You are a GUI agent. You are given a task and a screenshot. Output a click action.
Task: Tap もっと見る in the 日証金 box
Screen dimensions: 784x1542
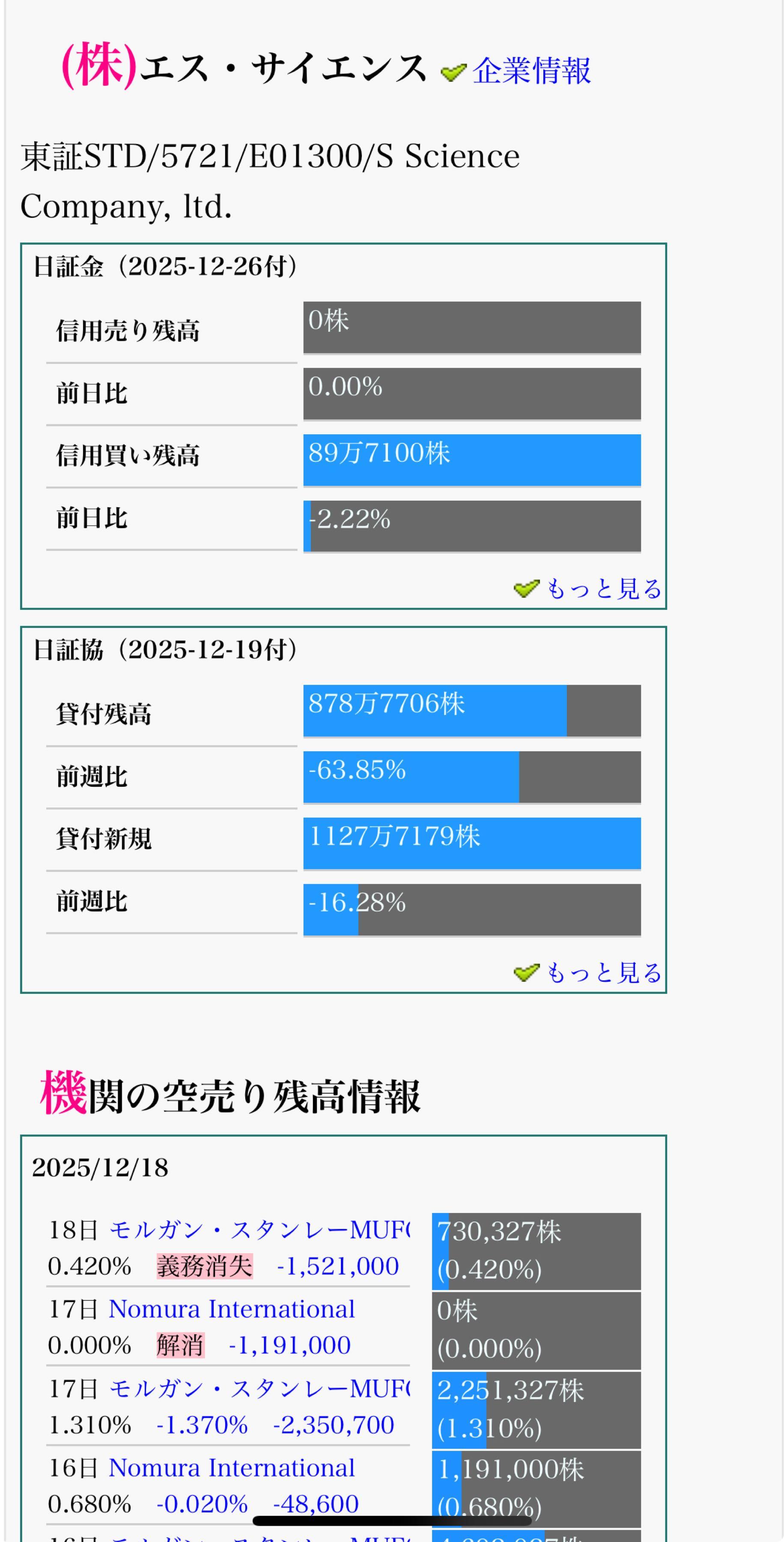click(x=602, y=589)
